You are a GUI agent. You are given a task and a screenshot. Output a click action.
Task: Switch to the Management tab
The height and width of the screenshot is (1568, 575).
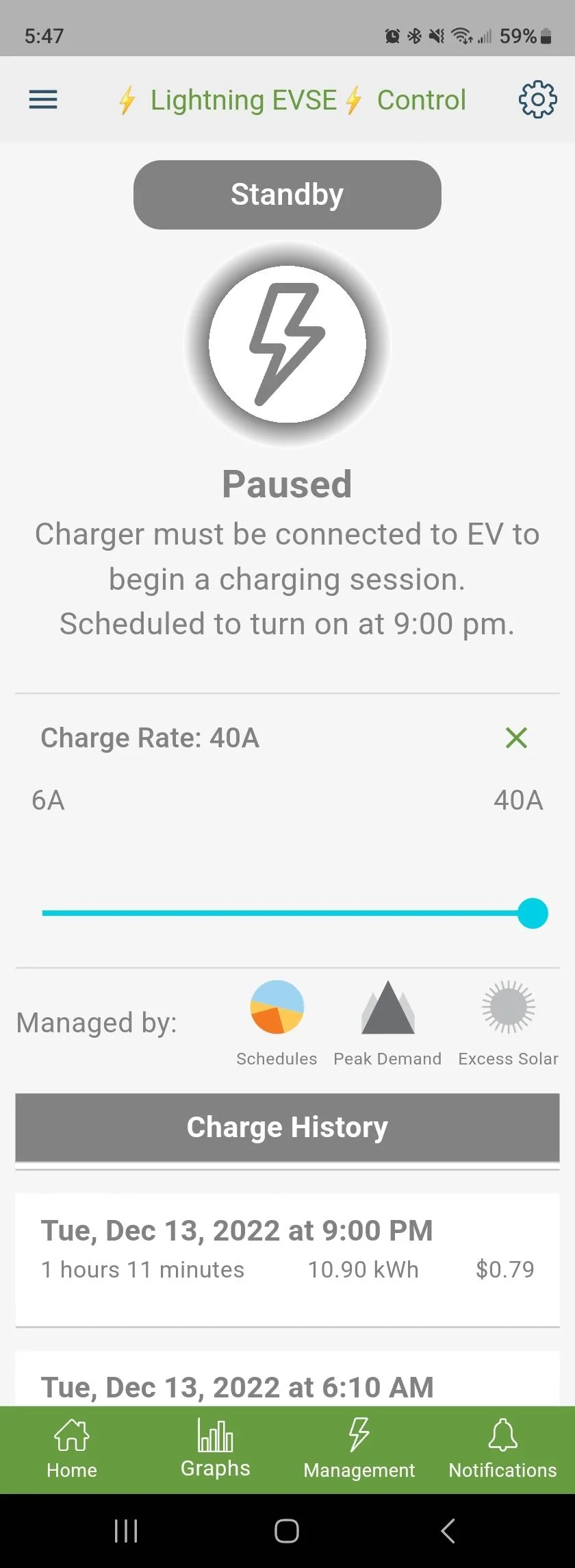tap(359, 1449)
